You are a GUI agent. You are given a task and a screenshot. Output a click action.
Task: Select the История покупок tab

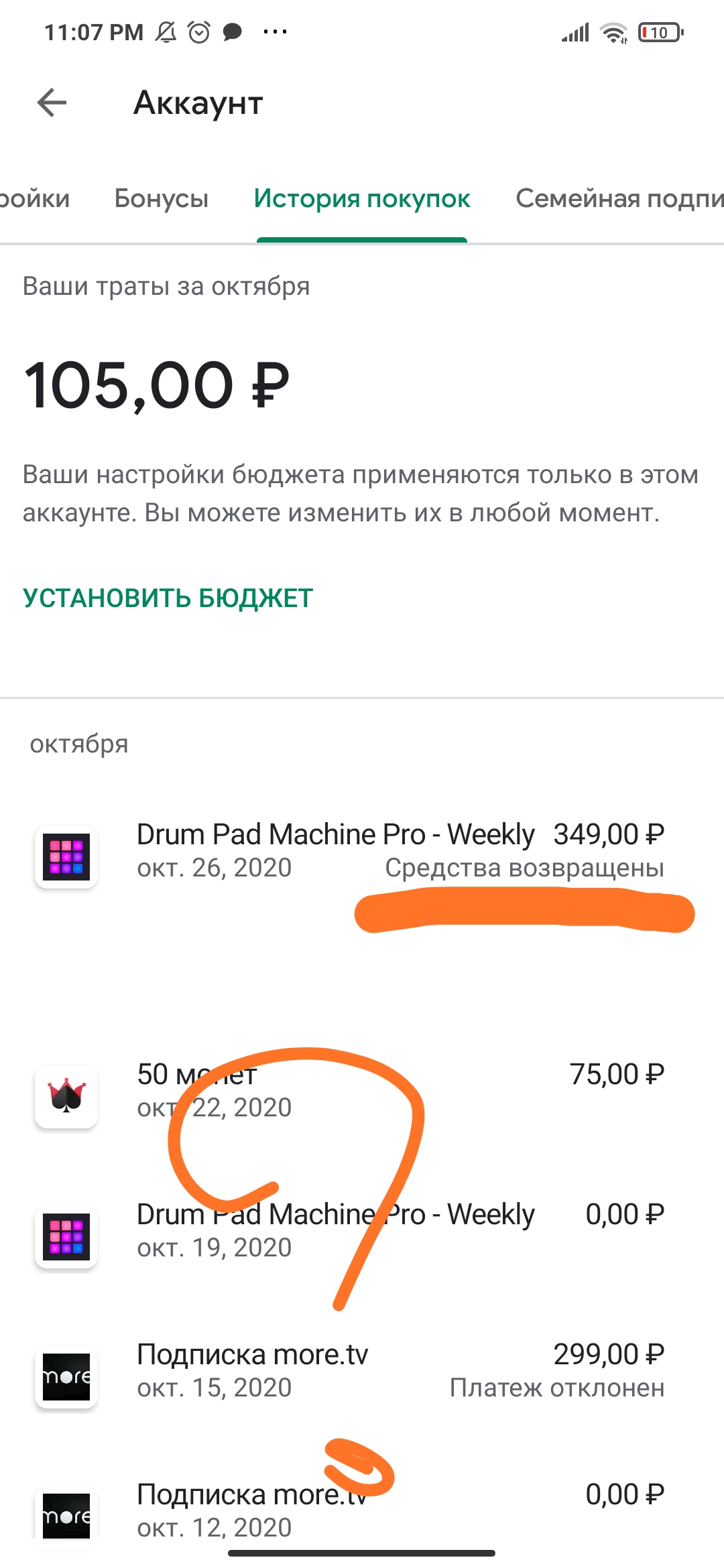coord(362,198)
